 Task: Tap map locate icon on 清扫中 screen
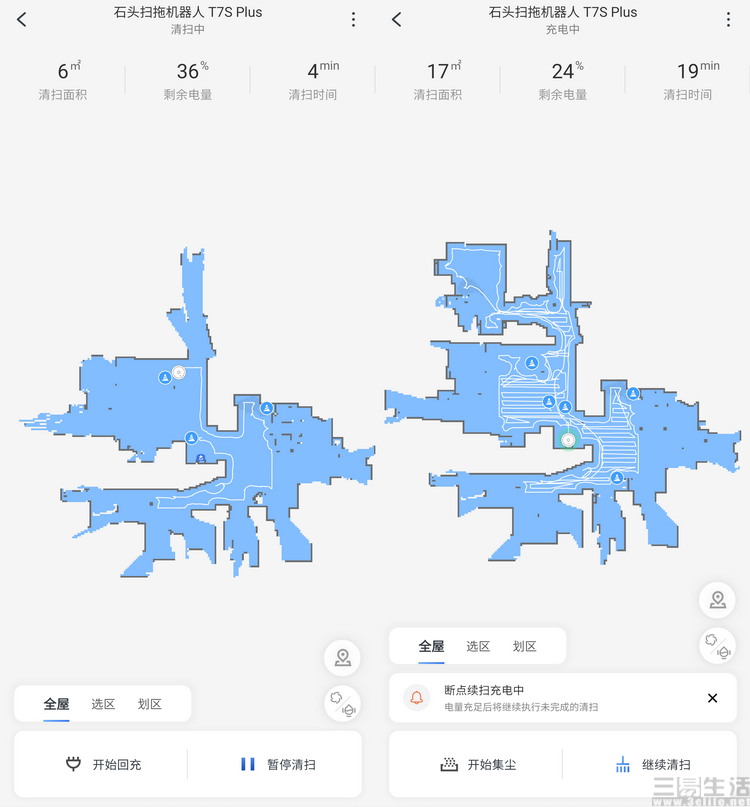click(343, 657)
